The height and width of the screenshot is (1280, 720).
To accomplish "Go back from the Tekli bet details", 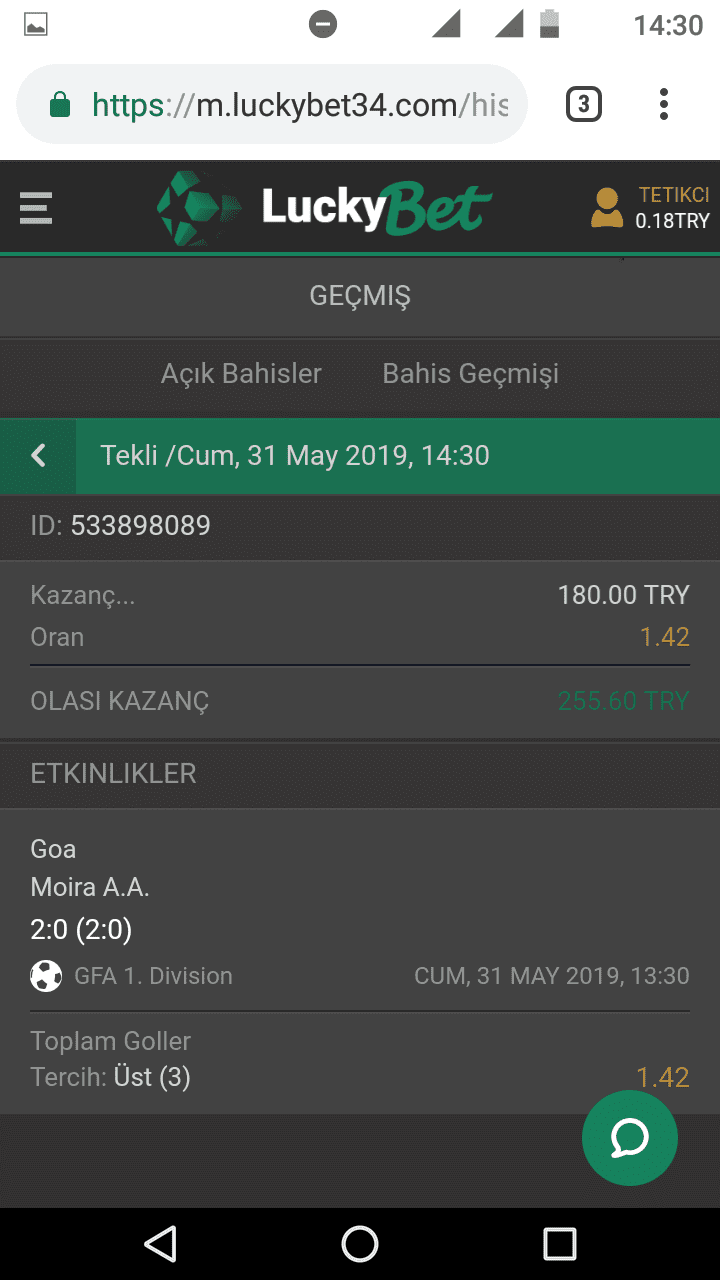I will pyautogui.click(x=38, y=456).
